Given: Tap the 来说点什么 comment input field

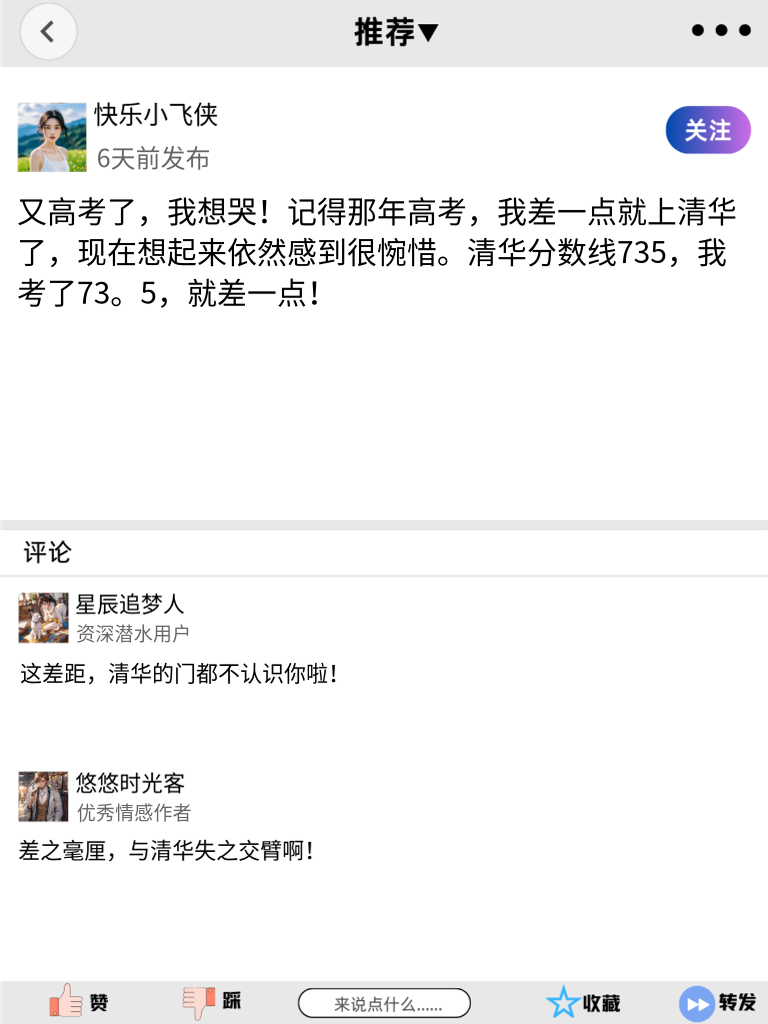Looking at the screenshot, I should point(385,1002).
